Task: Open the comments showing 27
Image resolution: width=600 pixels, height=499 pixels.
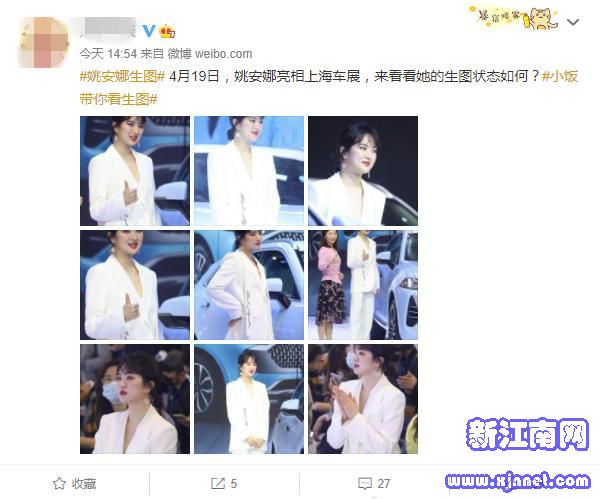Action: [x=376, y=482]
